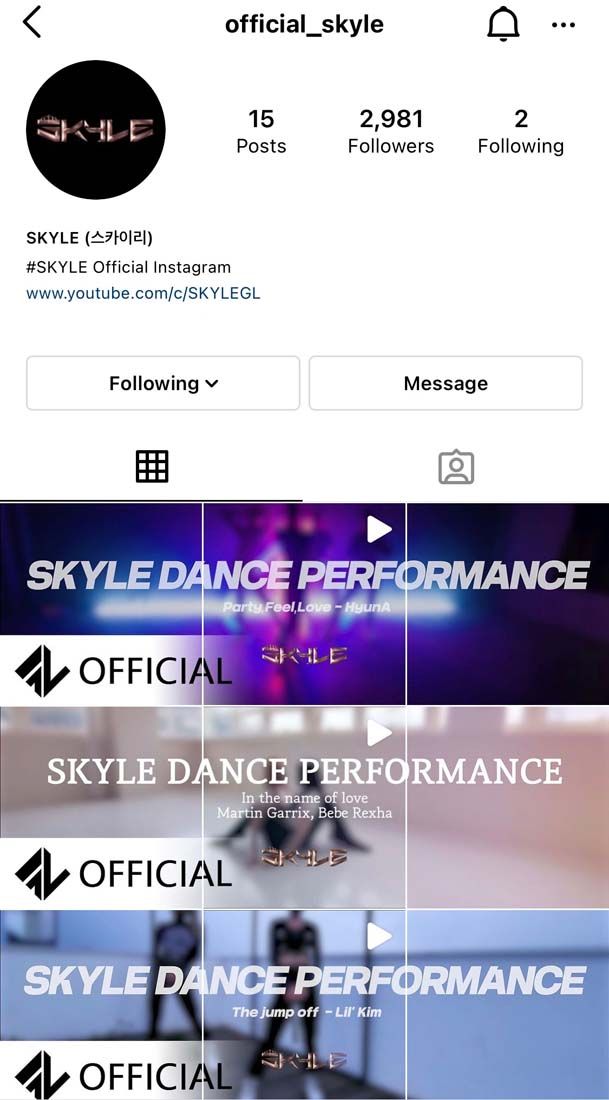Viewport: 609px width, 1100px height.
Task: Open the SKYLE profile picture
Action: 96,130
